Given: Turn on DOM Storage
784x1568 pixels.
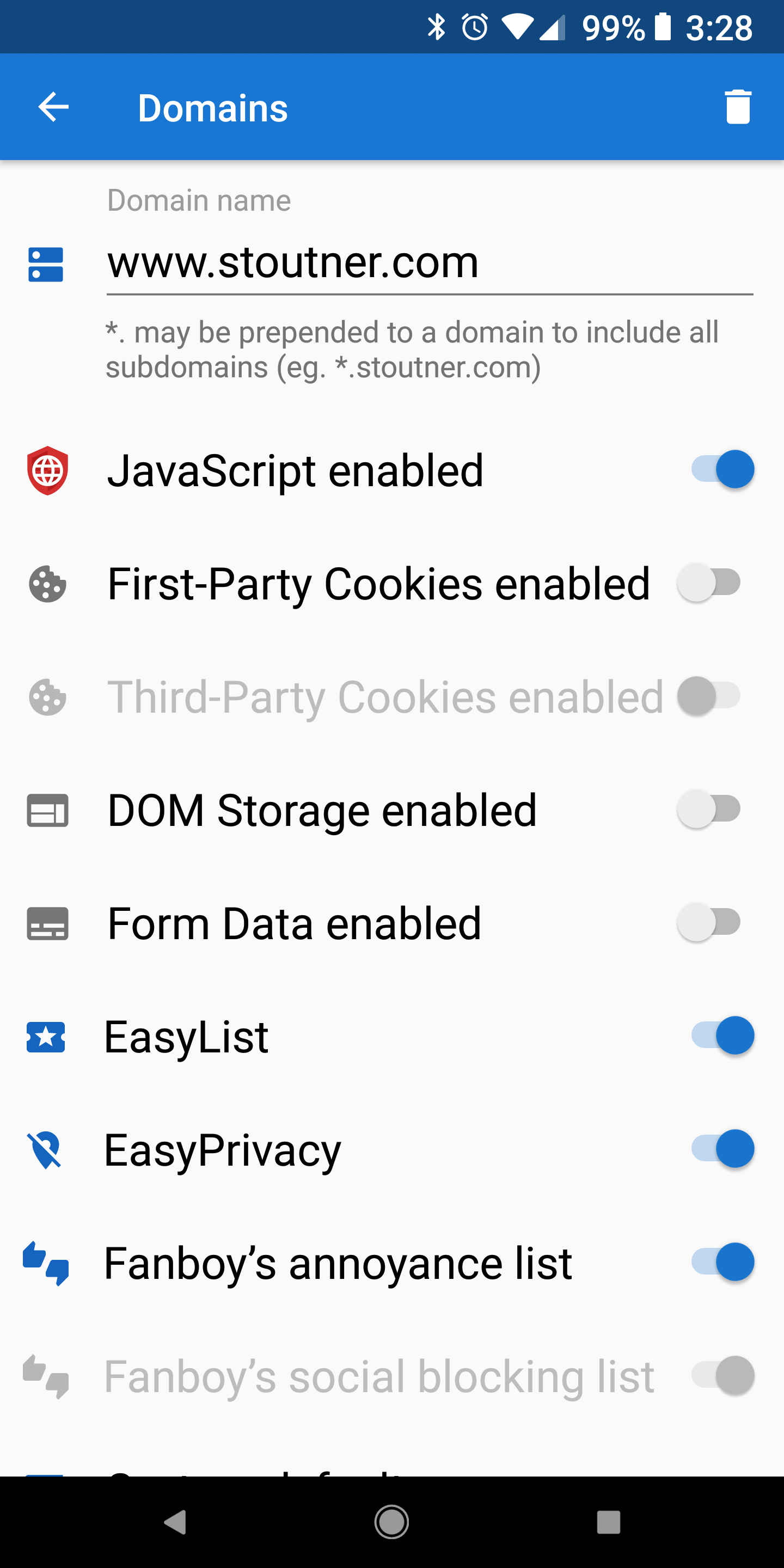Looking at the screenshot, I should coord(709,809).
